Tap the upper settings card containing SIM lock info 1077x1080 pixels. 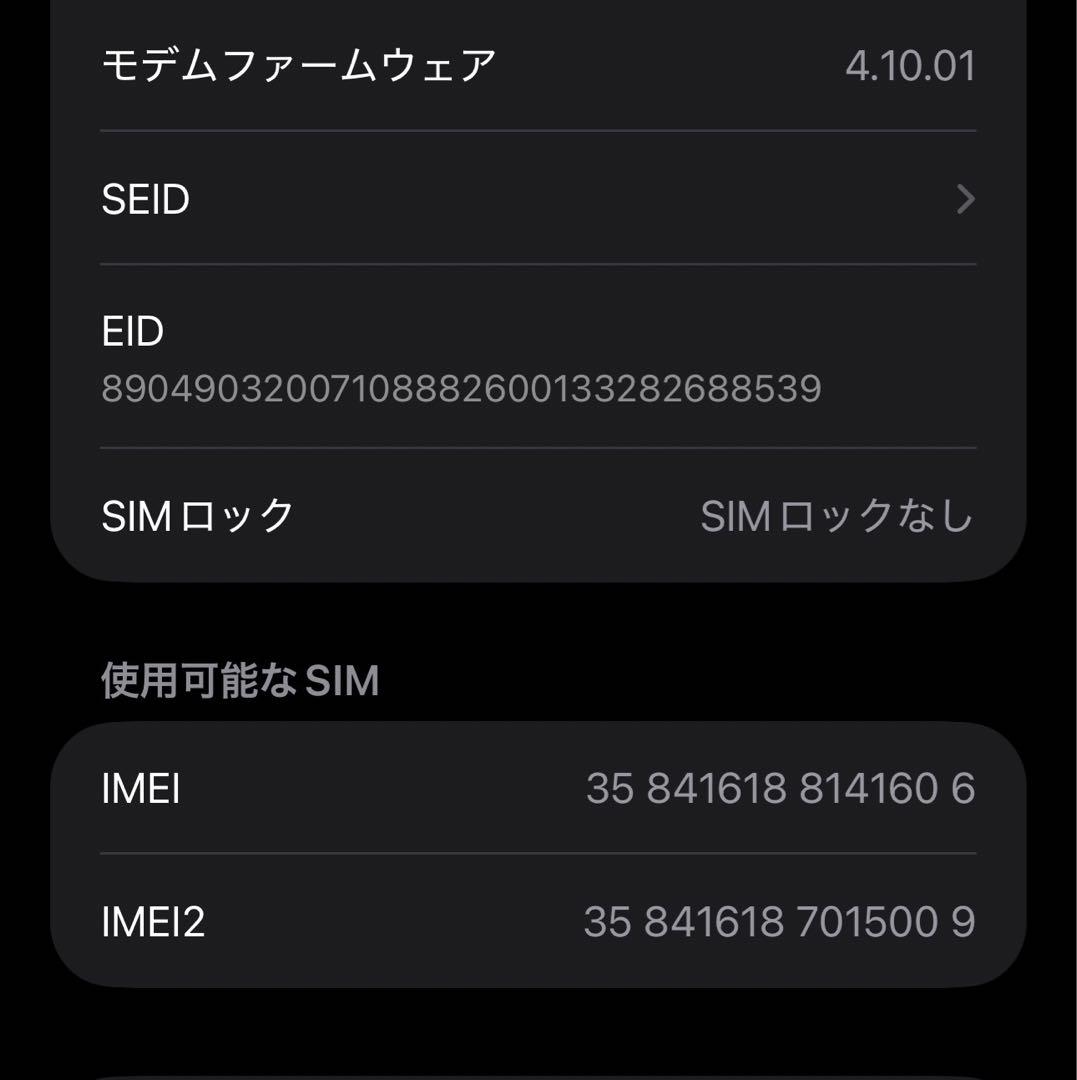click(538, 290)
